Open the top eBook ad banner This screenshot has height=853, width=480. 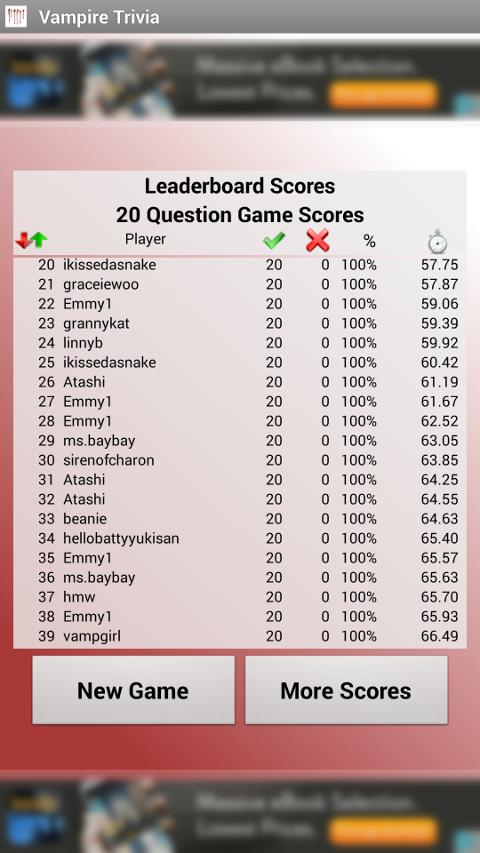click(240, 81)
